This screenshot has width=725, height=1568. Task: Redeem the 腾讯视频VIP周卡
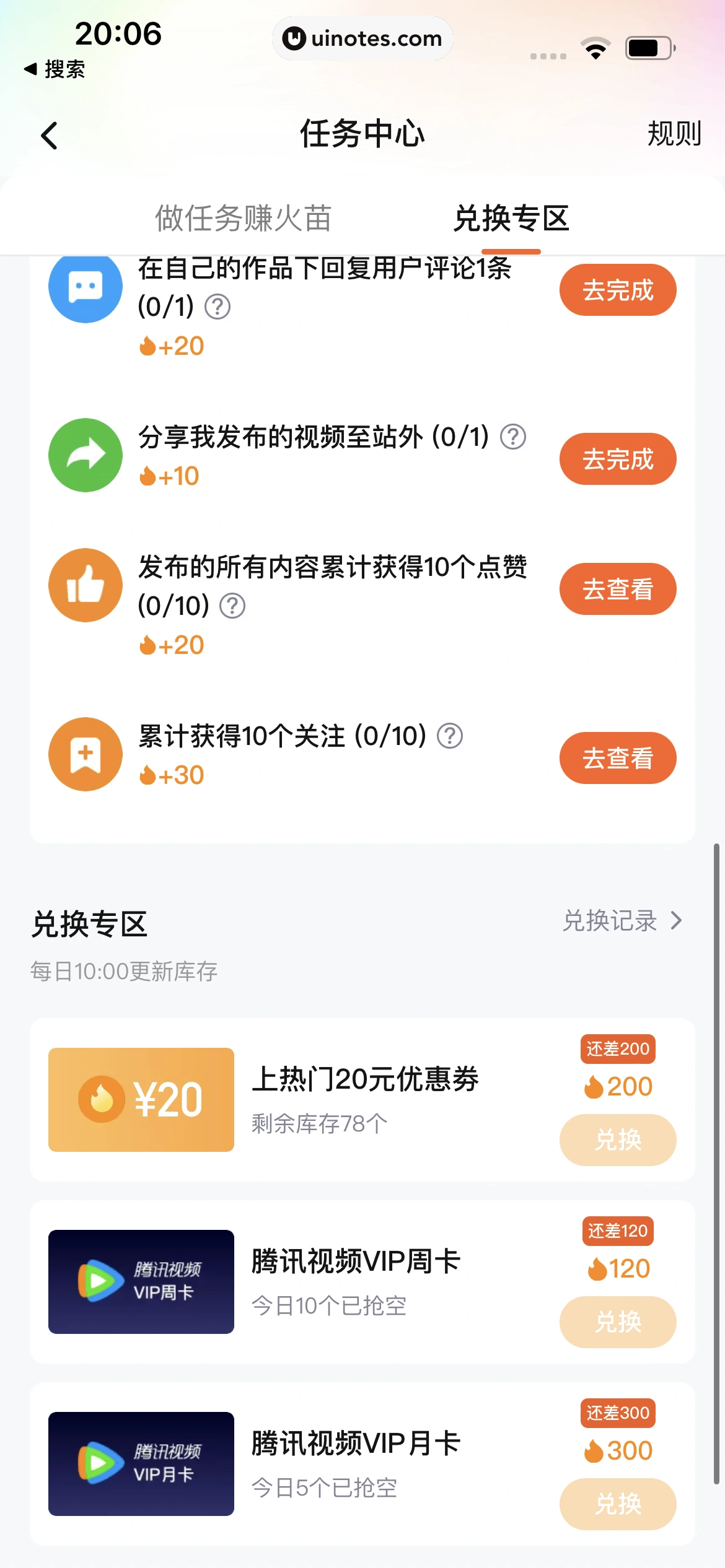pos(617,1322)
